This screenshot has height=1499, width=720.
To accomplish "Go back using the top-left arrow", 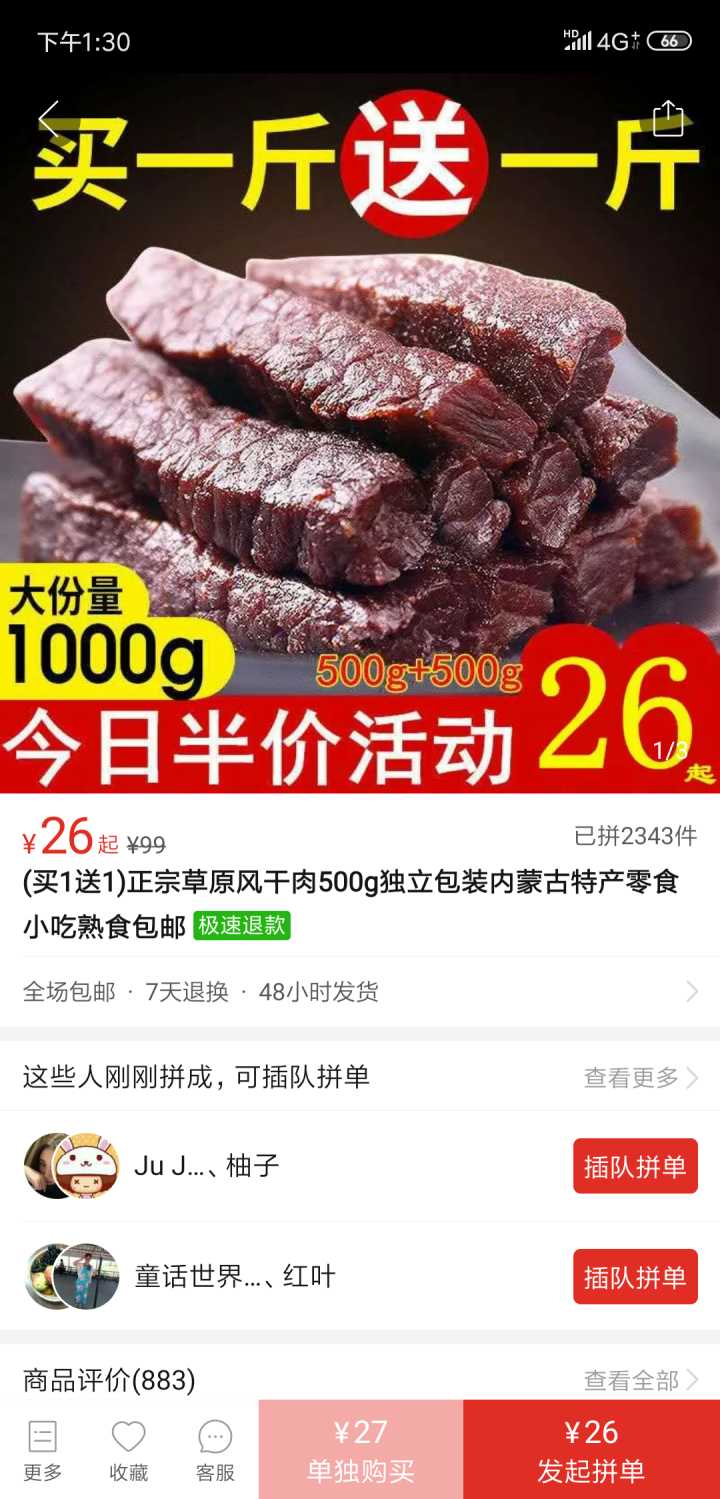I will (x=48, y=119).
